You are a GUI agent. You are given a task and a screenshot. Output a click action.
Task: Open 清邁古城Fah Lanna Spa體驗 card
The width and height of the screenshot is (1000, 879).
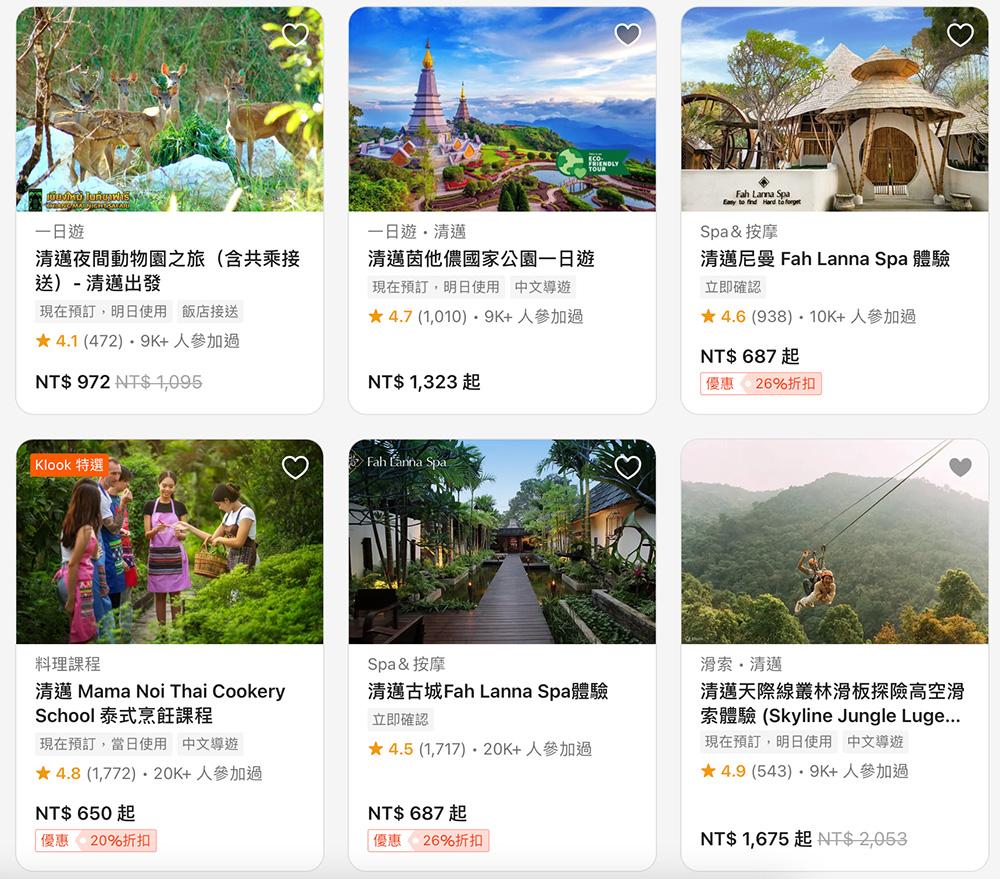click(488, 691)
